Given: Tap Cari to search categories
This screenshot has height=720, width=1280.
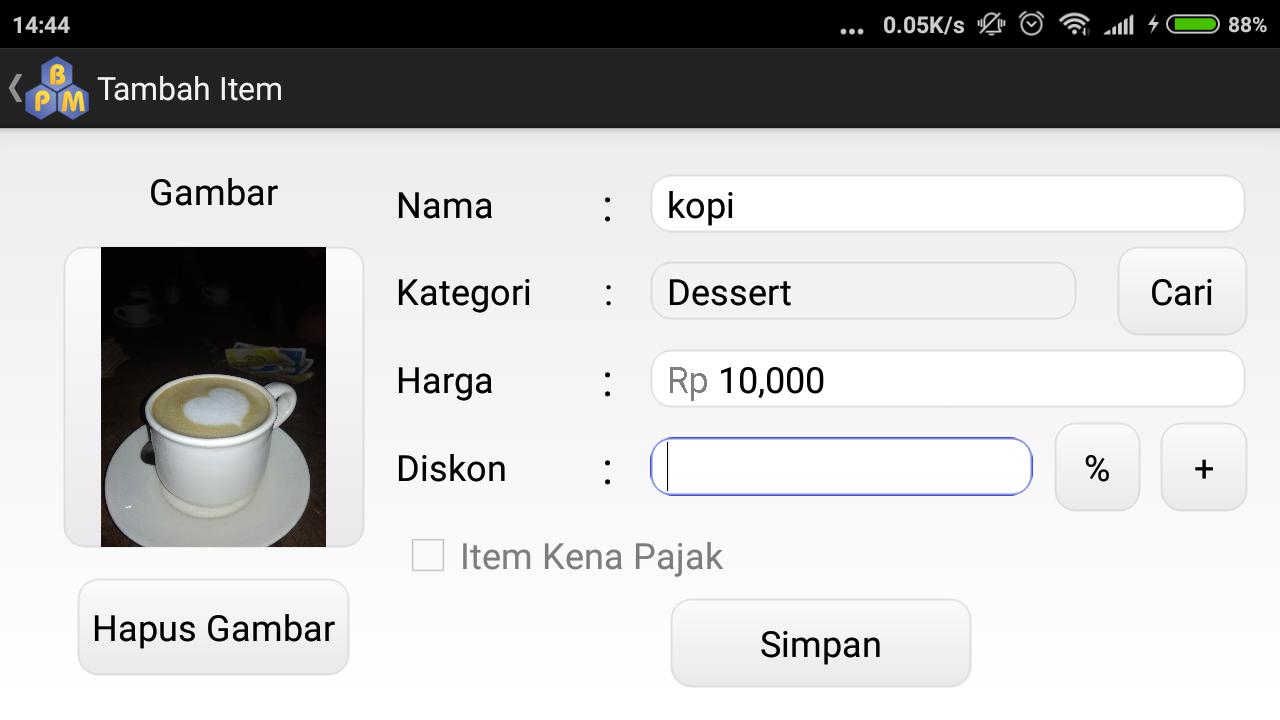Looking at the screenshot, I should (x=1181, y=292).
